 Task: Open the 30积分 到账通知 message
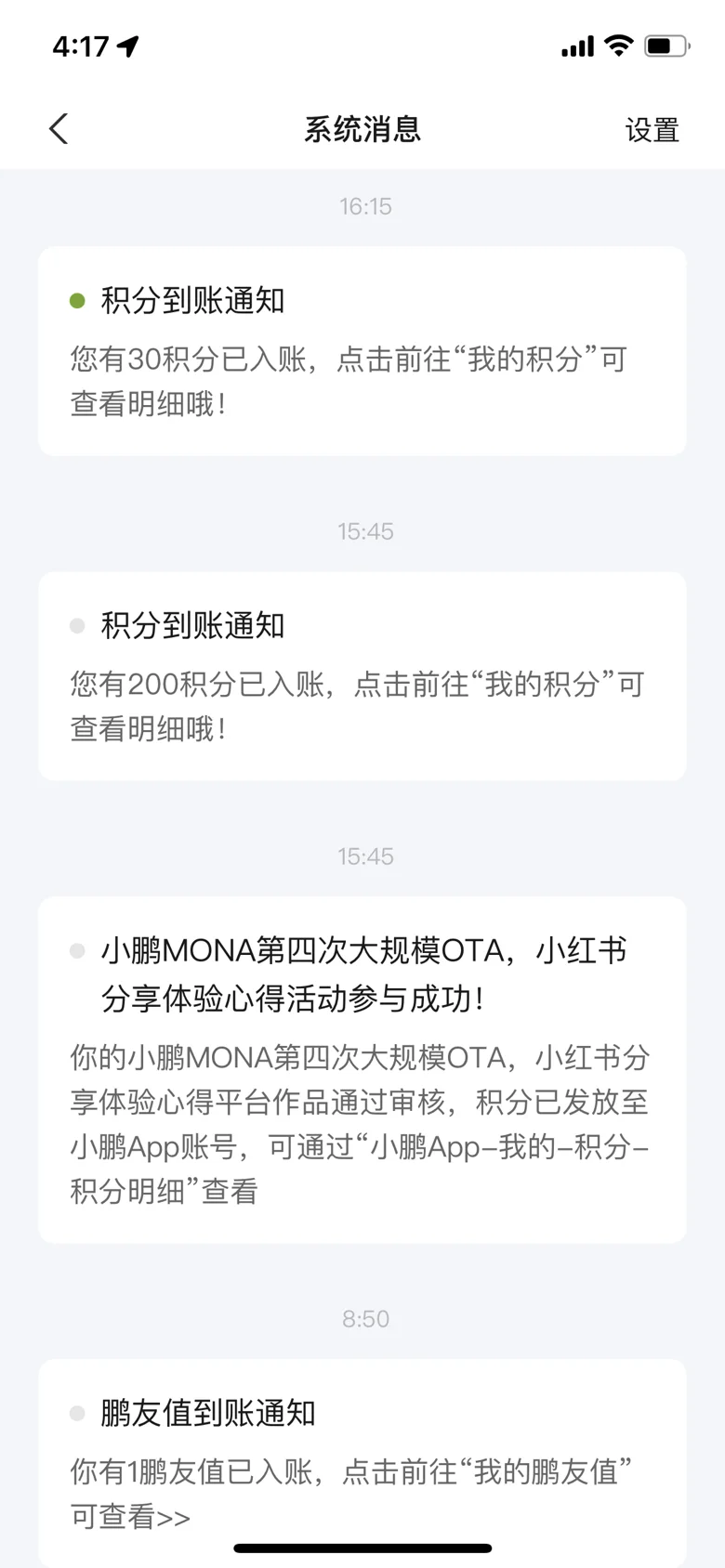pyautogui.click(x=362, y=351)
